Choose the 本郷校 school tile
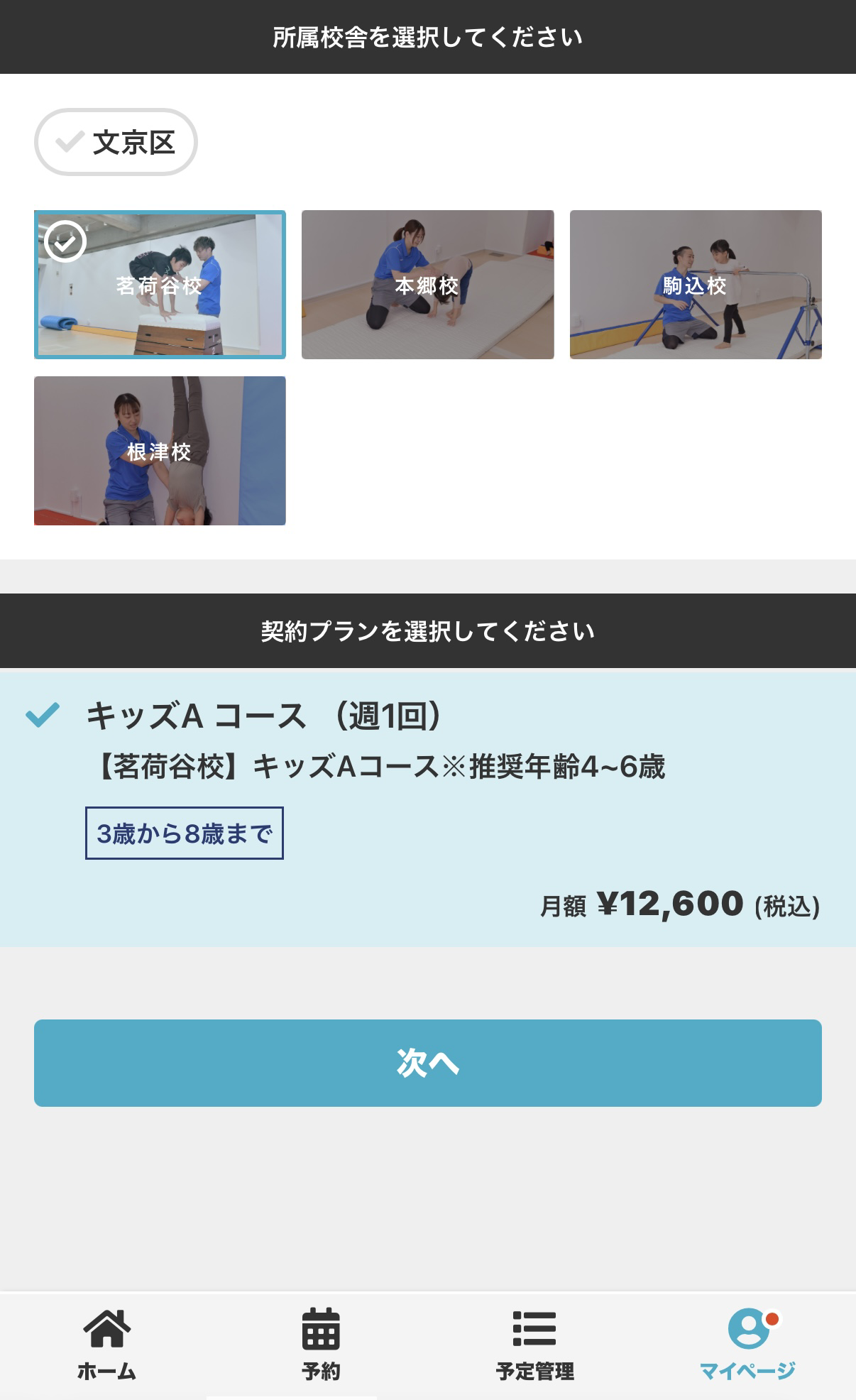856x1400 pixels. pyautogui.click(x=427, y=285)
